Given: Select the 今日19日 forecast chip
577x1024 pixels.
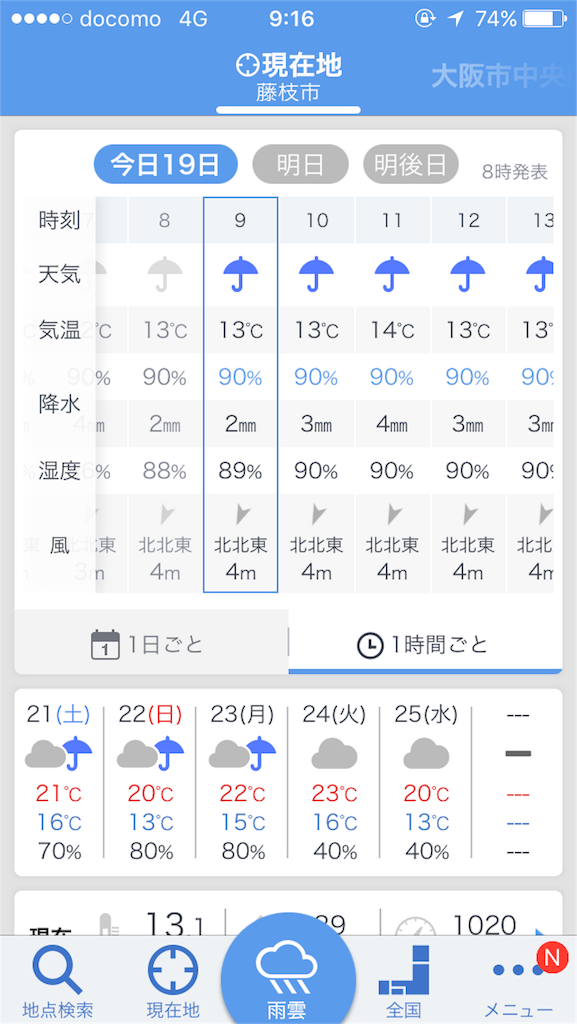Looking at the screenshot, I should click(x=165, y=164).
